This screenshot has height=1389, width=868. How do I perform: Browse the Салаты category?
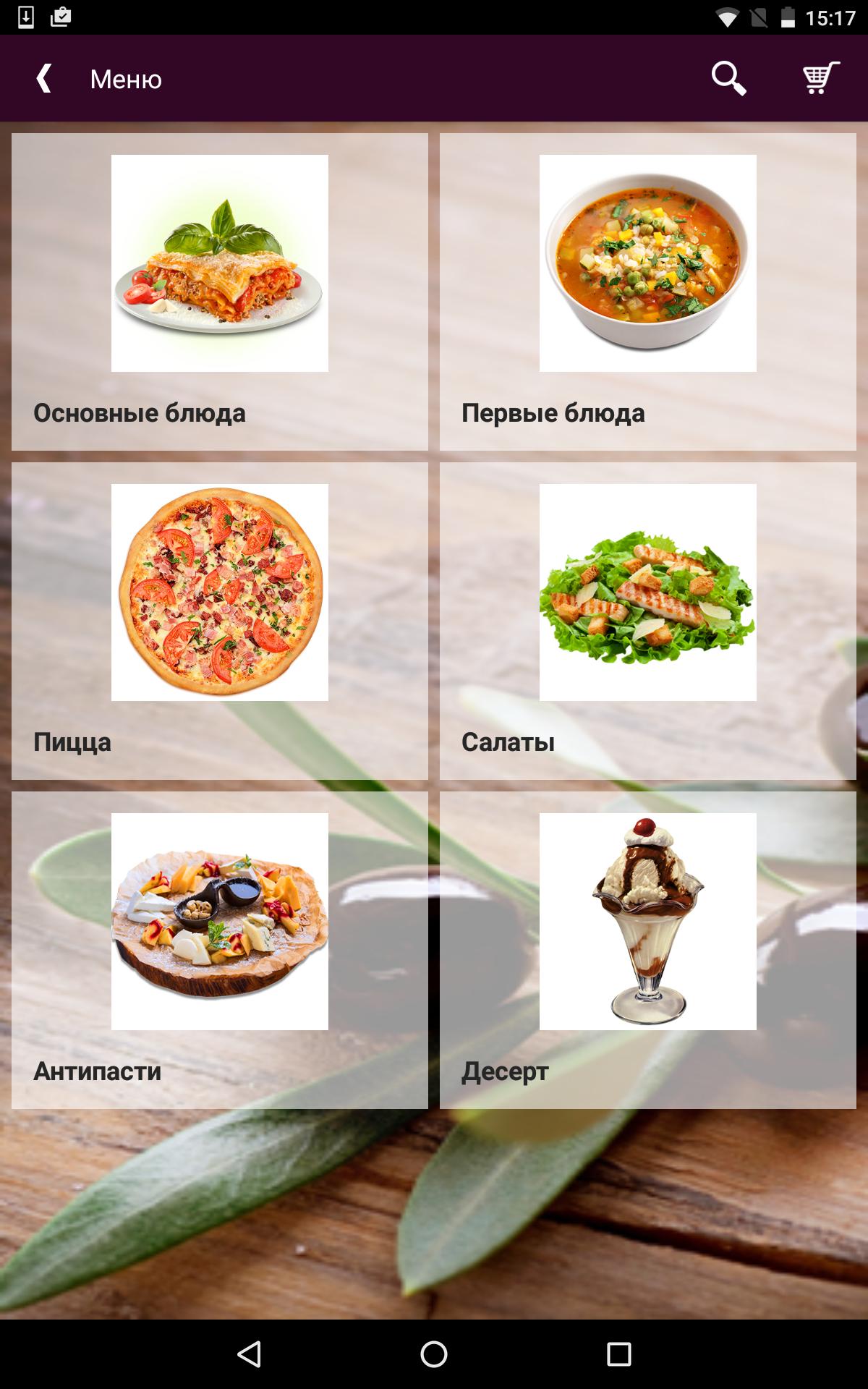[x=648, y=621]
